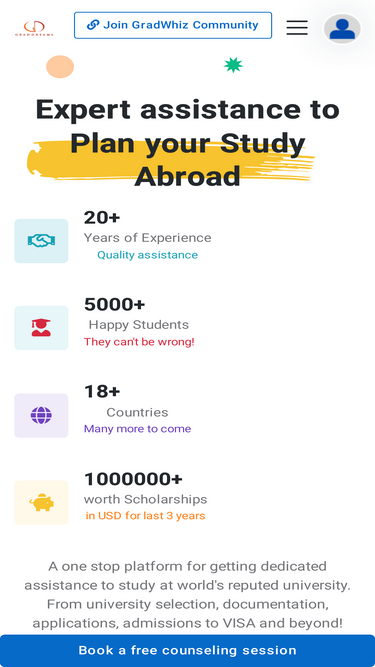This screenshot has height=667, width=375.
Task: Open the hamburger menu
Action: click(x=297, y=28)
